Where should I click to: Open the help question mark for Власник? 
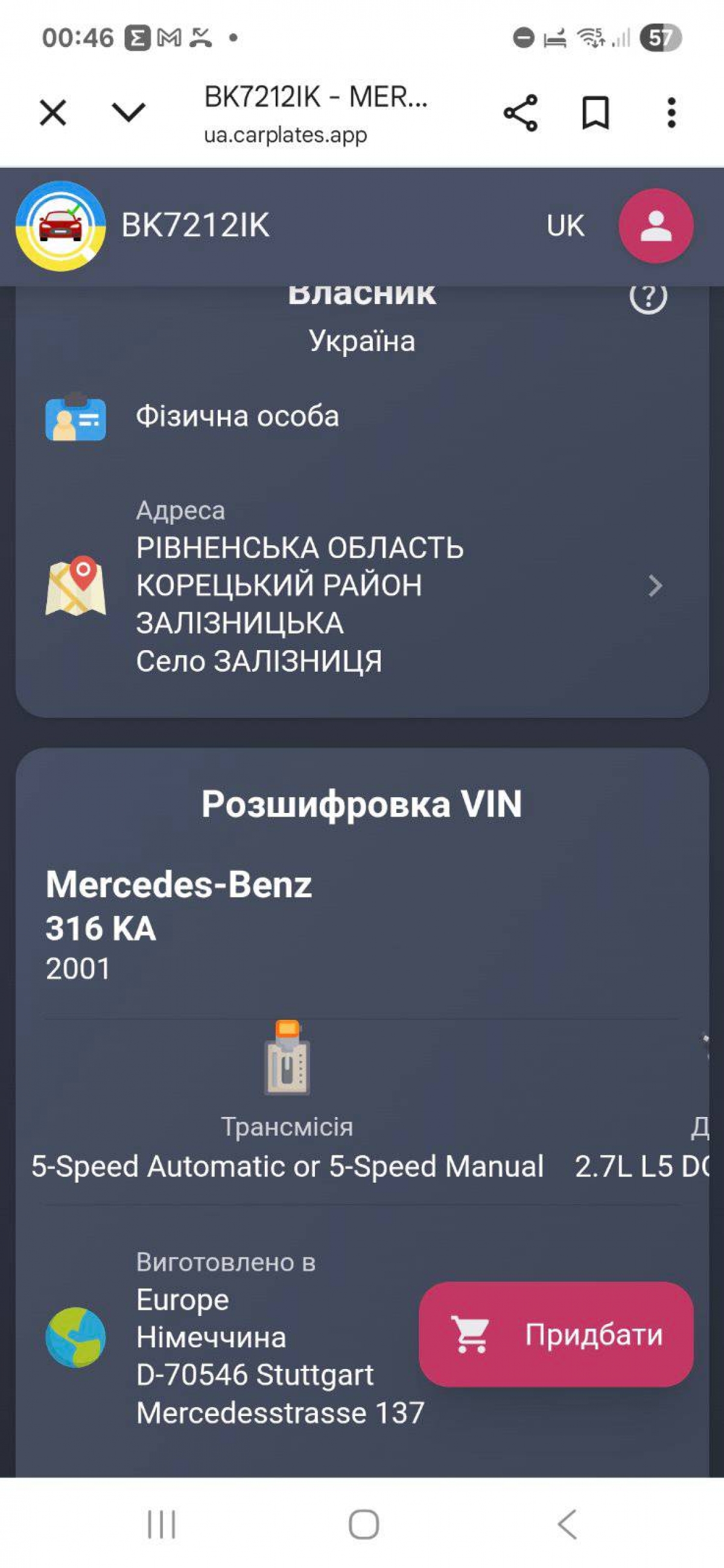click(x=648, y=298)
